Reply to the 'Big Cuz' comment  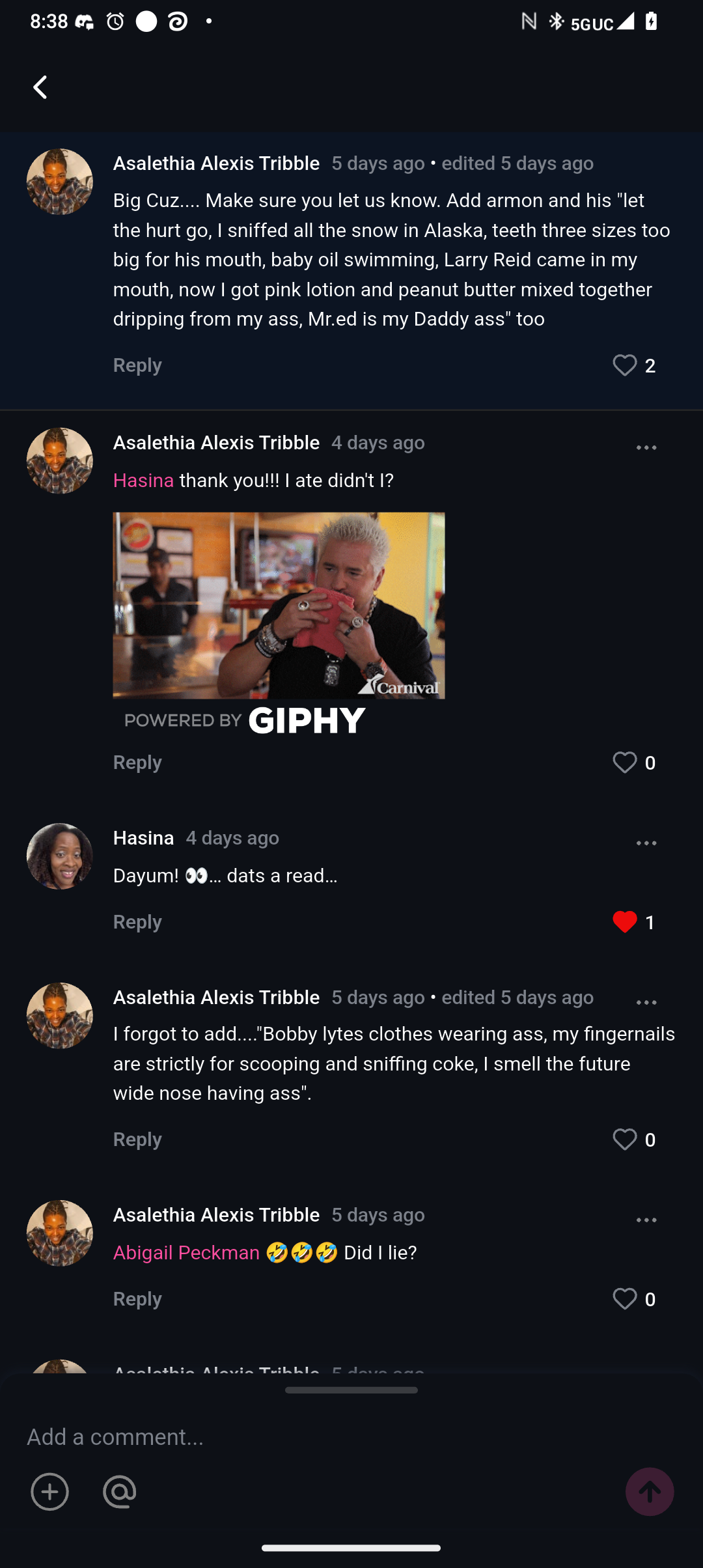[137, 365]
